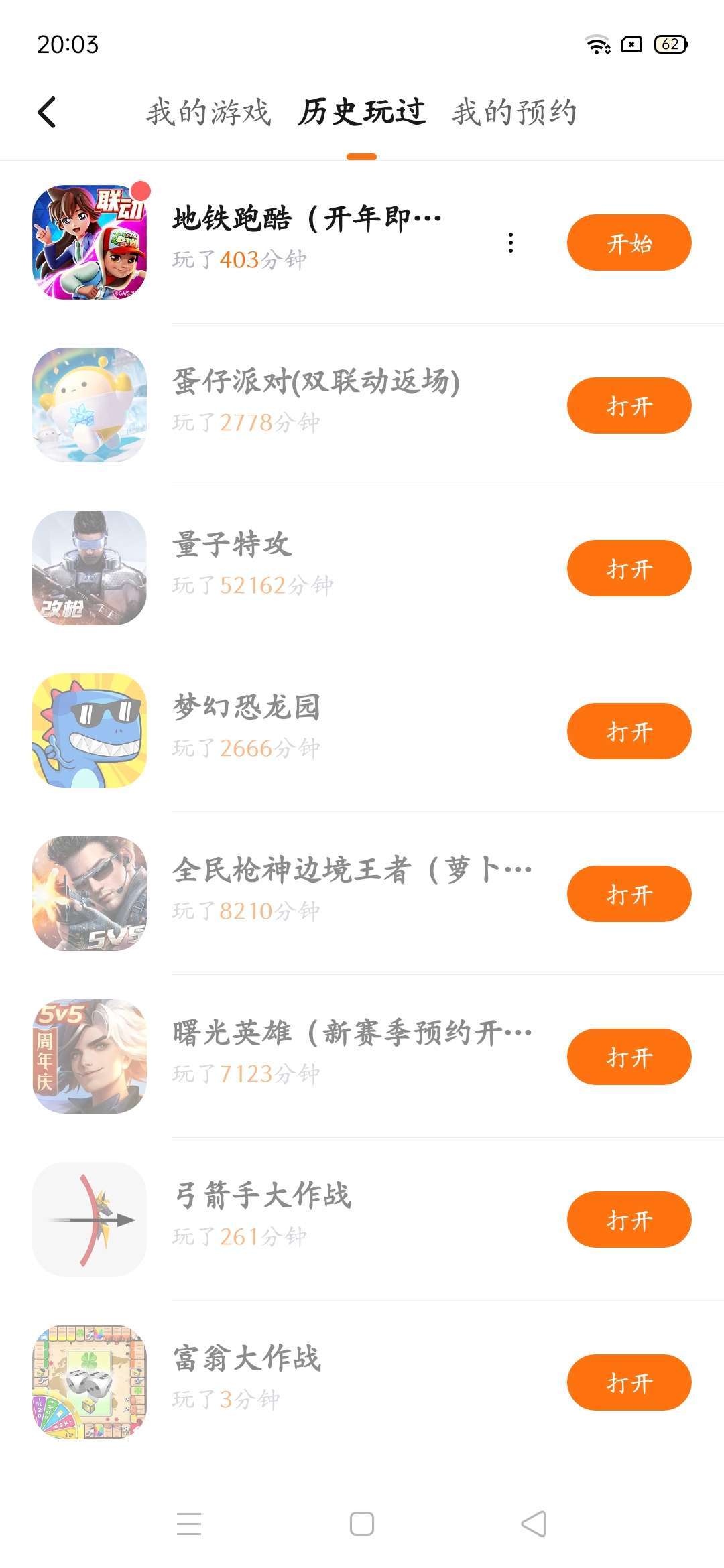Tap 打开 for 蛋仔派对
Image resolution: width=724 pixels, height=1568 pixels.
[x=629, y=405]
